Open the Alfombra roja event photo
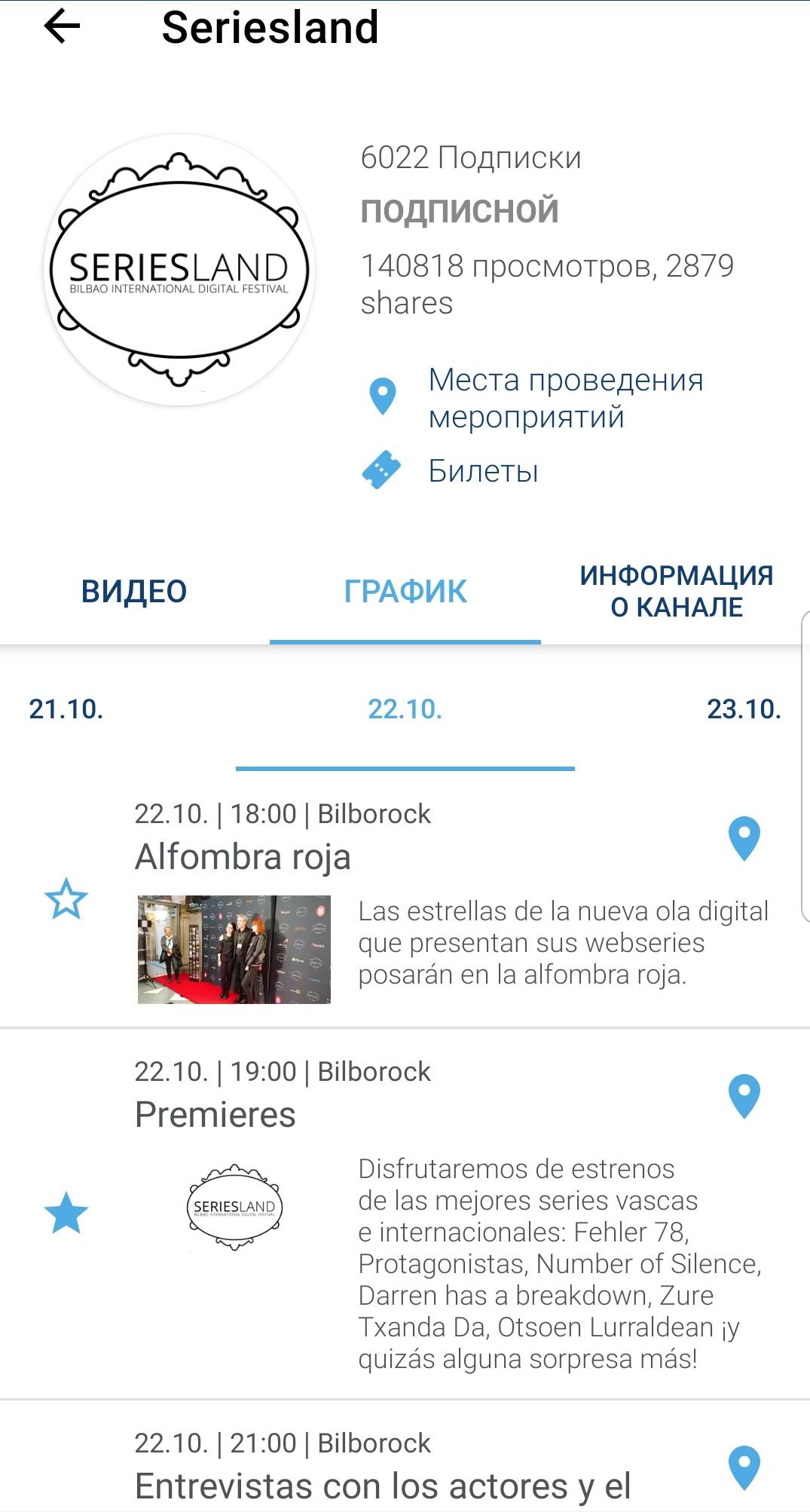 click(x=234, y=949)
